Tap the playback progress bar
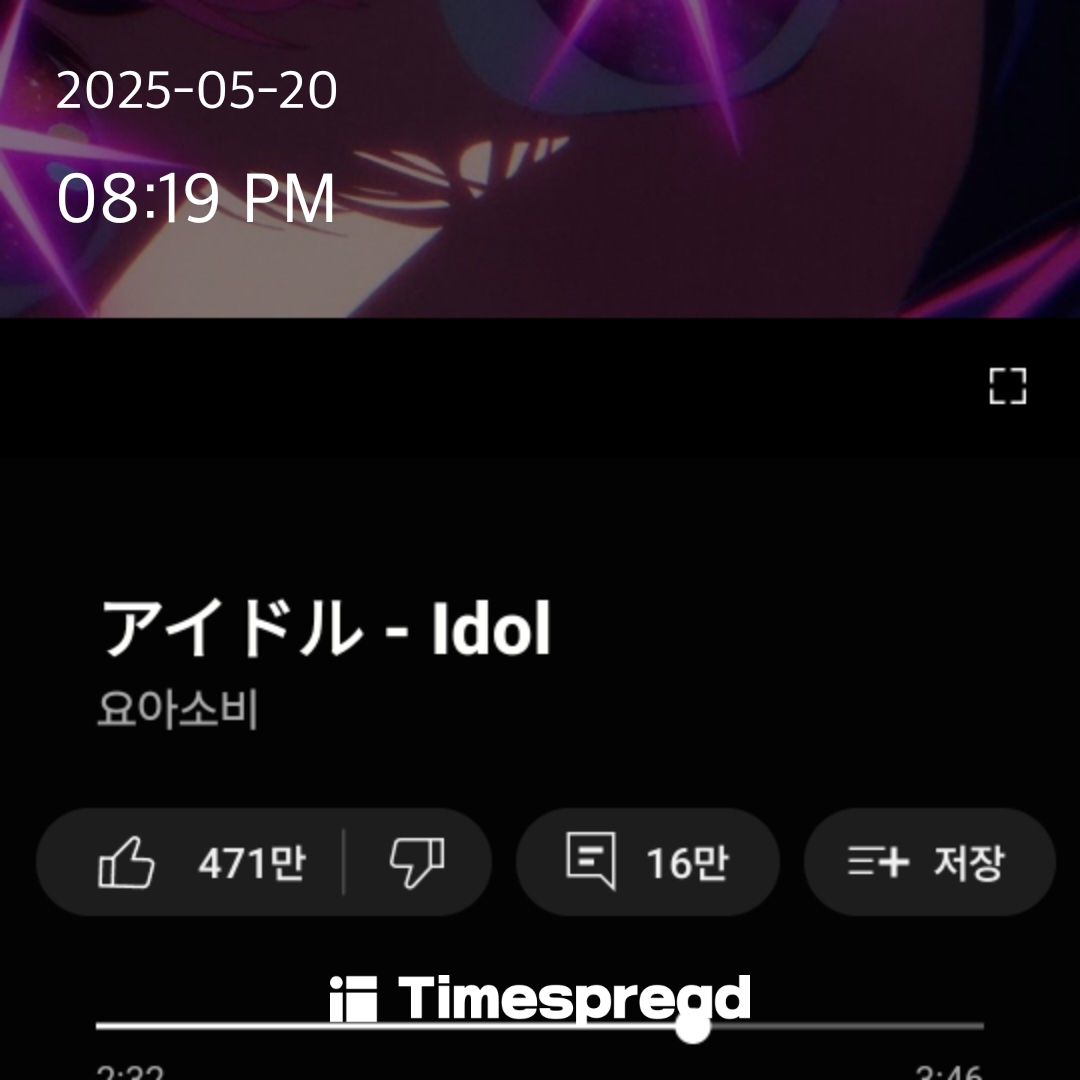The image size is (1080, 1080). click(540, 1026)
